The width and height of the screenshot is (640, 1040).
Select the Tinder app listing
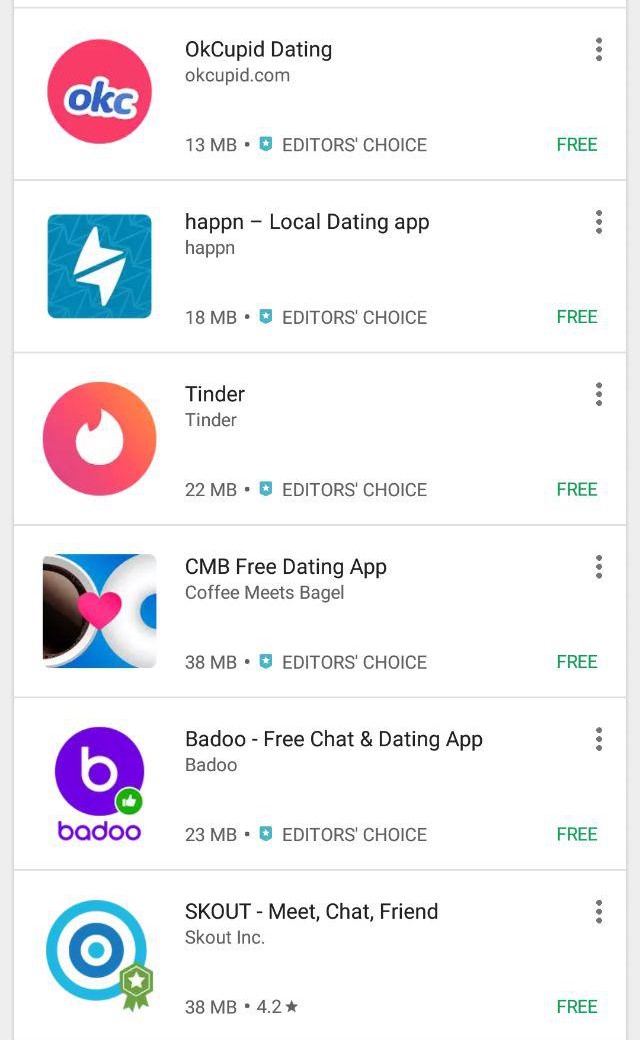click(x=215, y=394)
